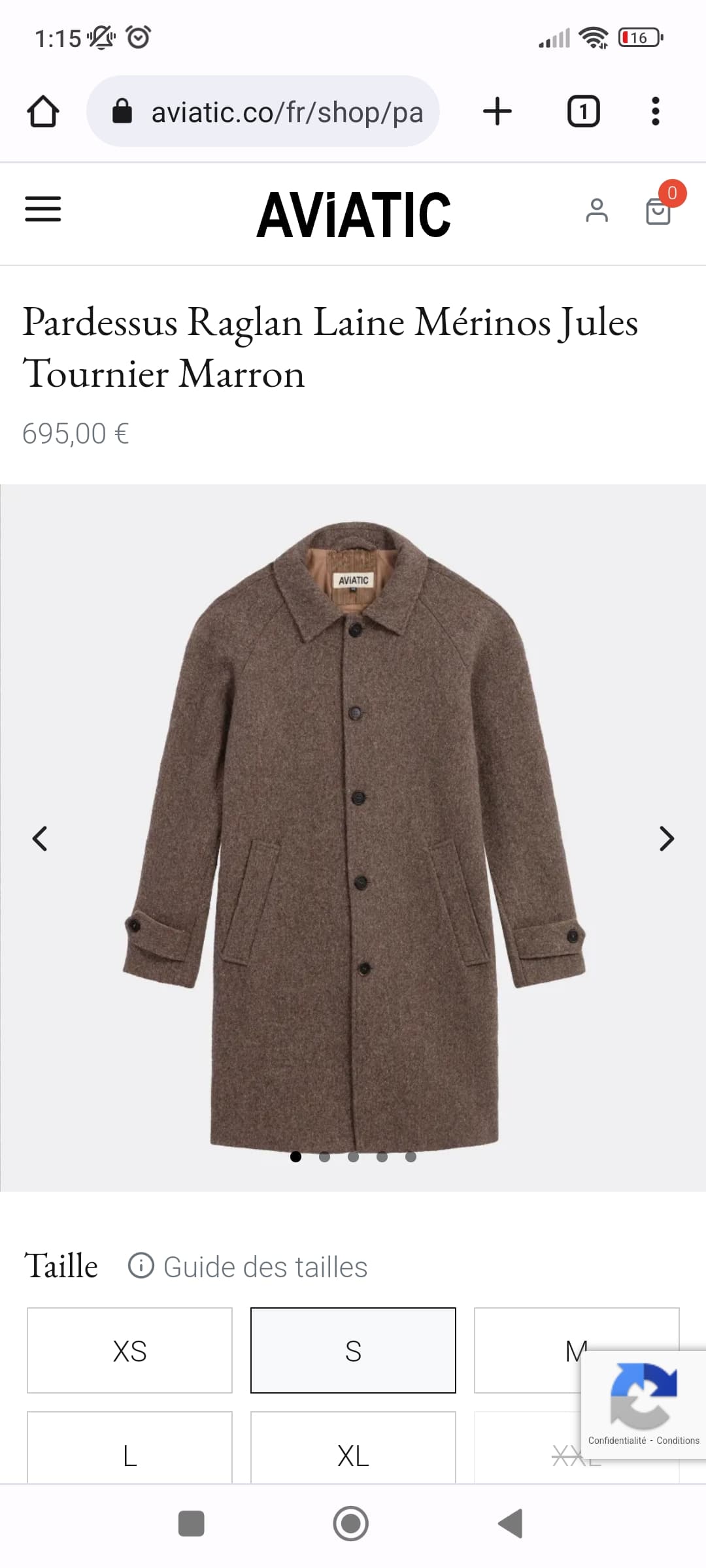The height and width of the screenshot is (1568, 706).
Task: Open the shopping cart
Action: 658,210
